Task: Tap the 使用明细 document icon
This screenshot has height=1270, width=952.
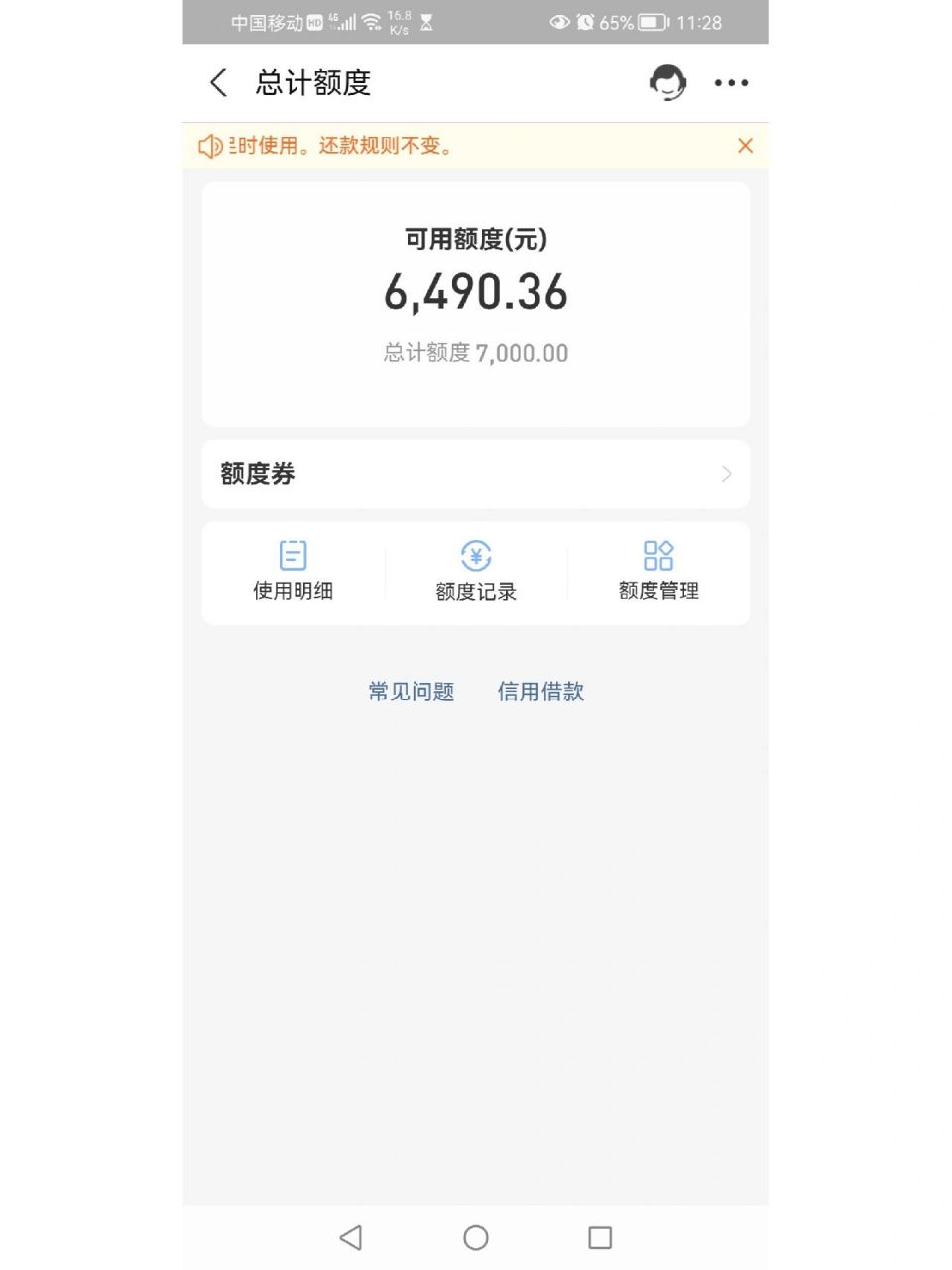Action: tap(292, 556)
